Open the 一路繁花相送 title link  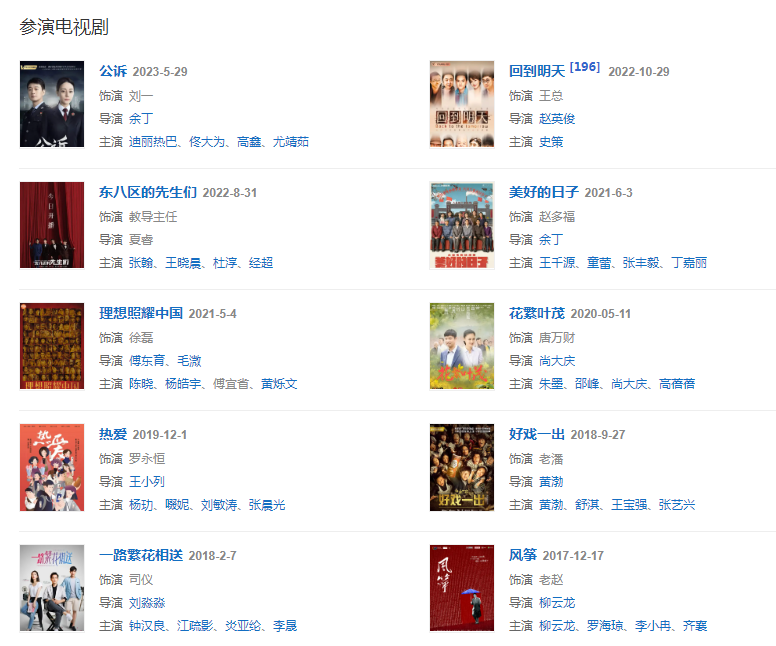pyautogui.click(x=141, y=555)
